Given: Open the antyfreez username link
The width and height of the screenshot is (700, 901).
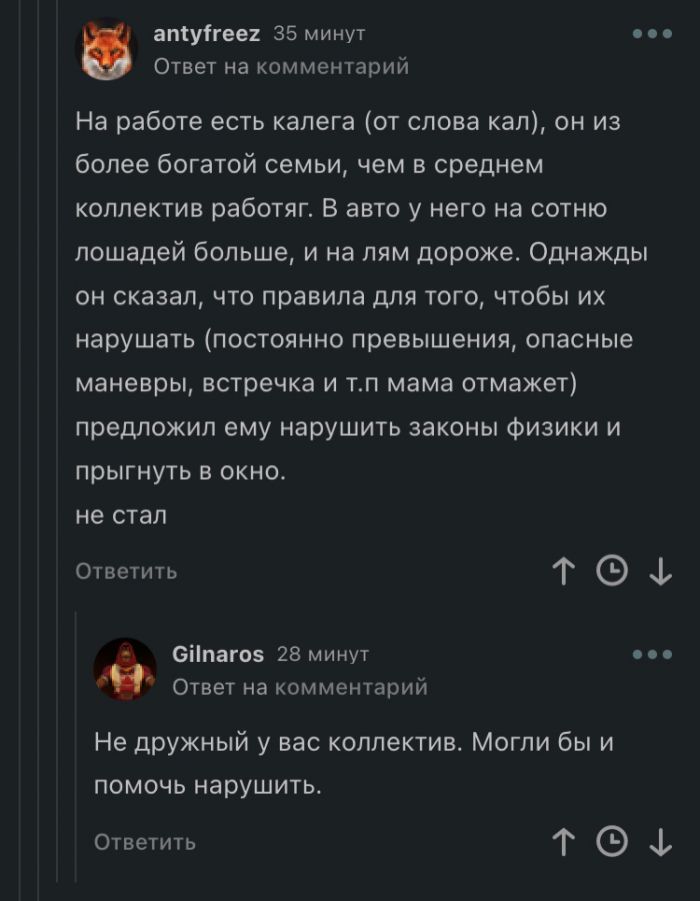Looking at the screenshot, I should (206, 34).
